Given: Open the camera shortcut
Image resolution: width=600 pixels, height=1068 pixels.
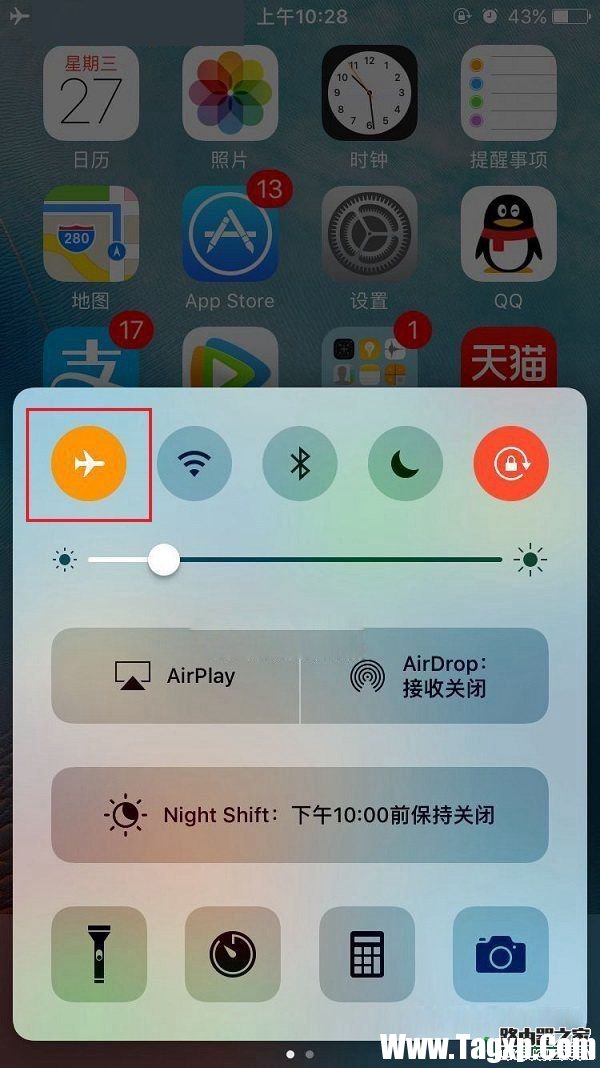Looking at the screenshot, I should click(500, 954).
